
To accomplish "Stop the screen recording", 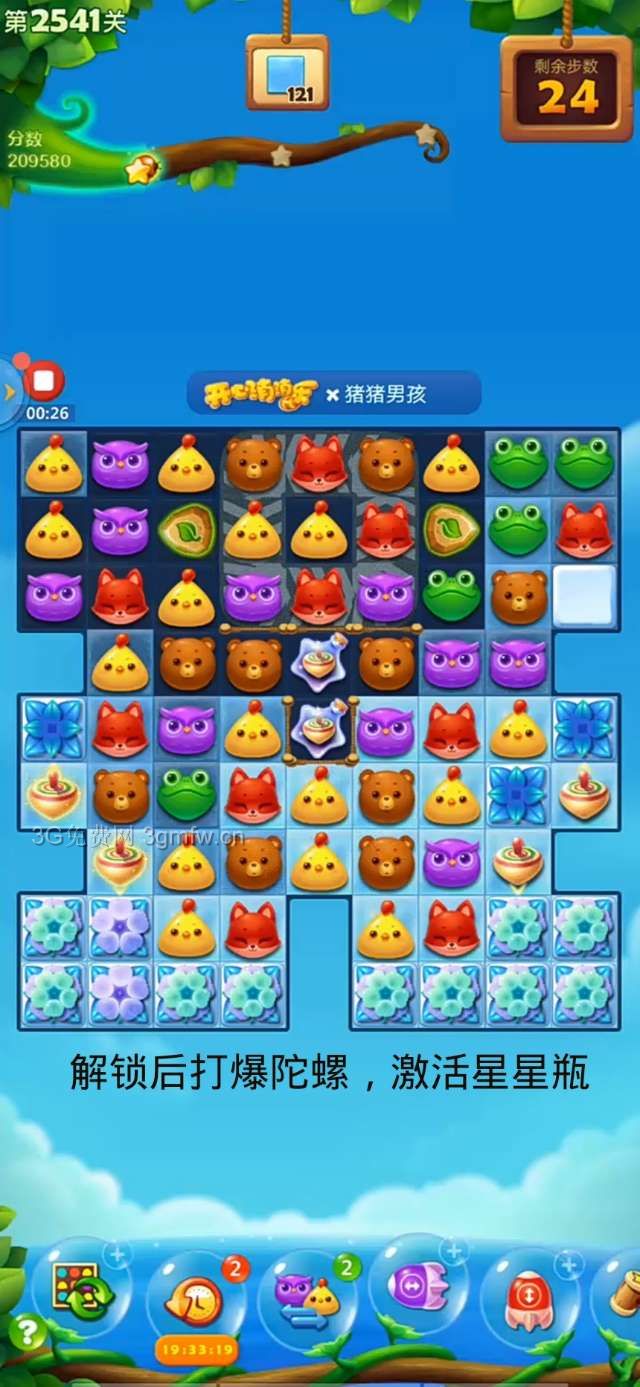I will point(43,381).
